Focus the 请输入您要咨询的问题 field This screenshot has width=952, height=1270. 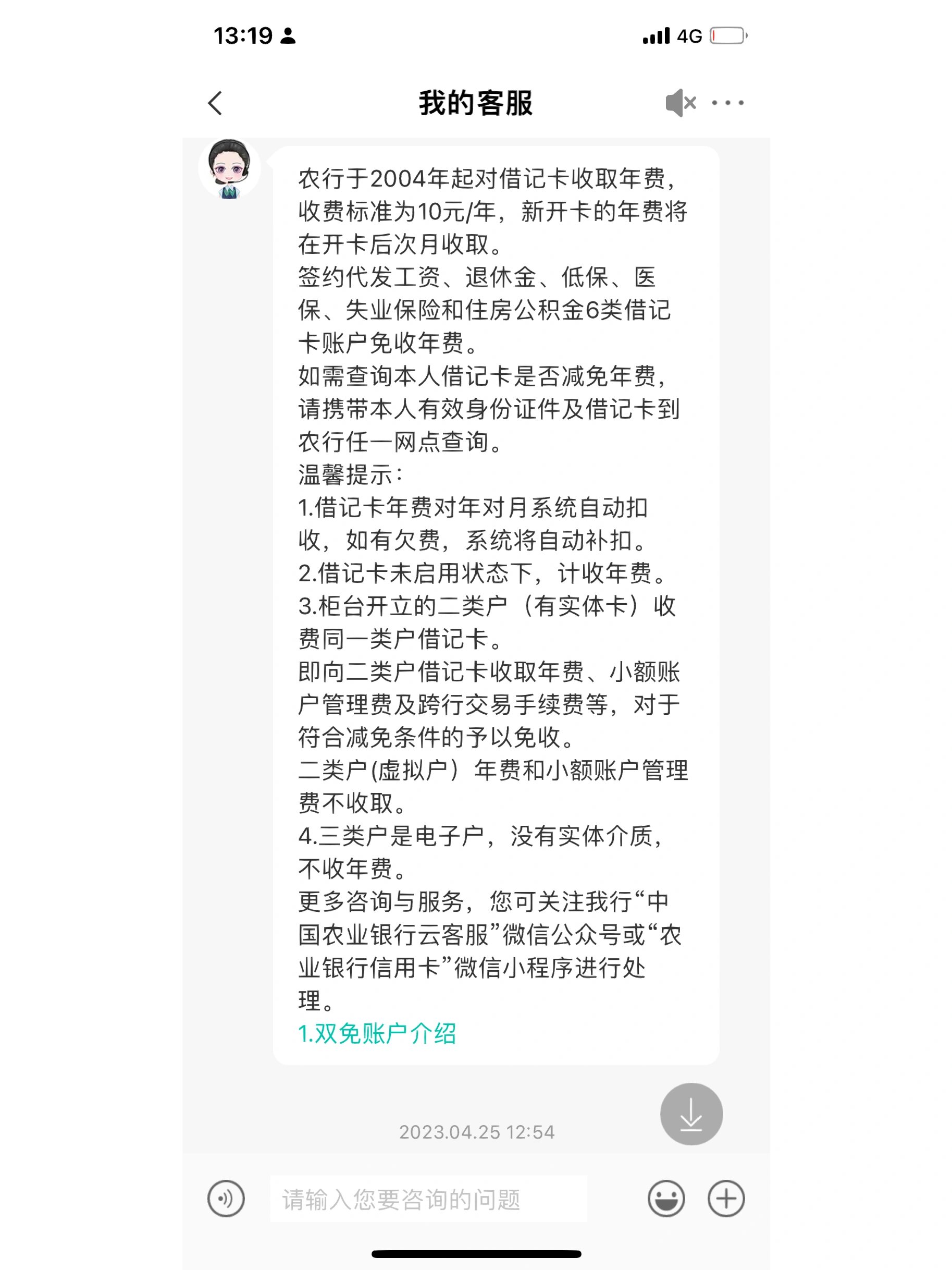pos(427,1199)
